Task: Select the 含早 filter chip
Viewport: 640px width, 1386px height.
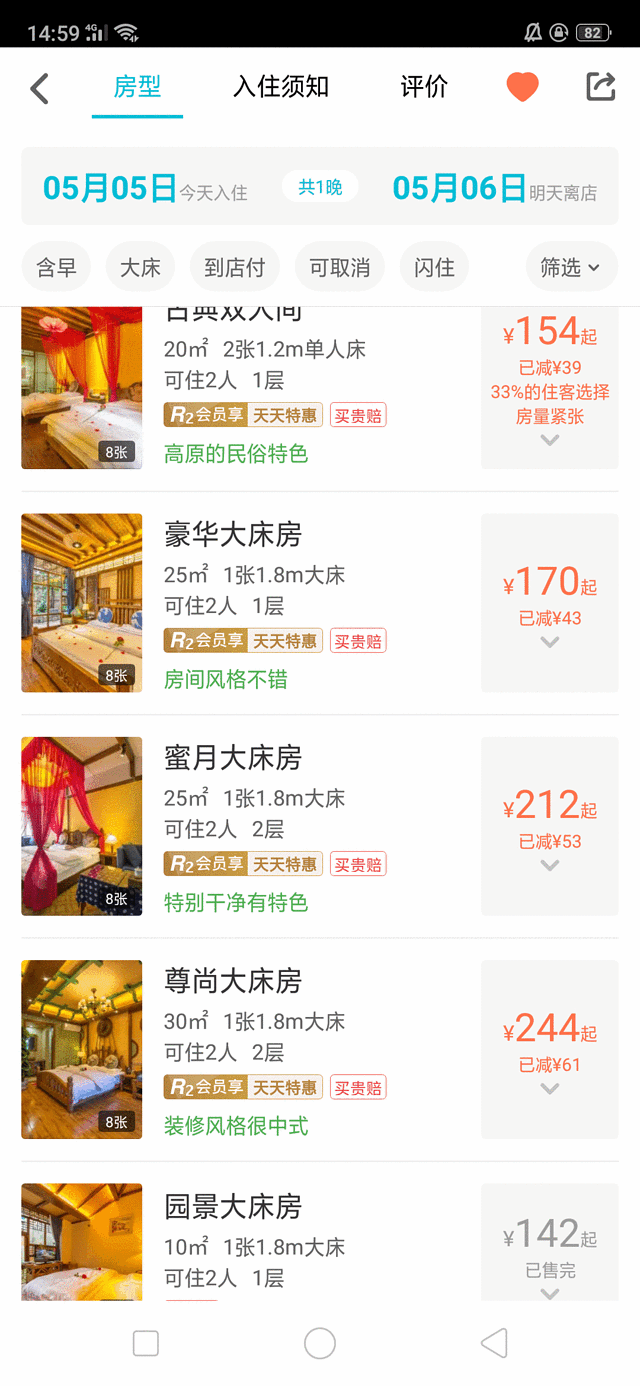Action: coord(56,267)
